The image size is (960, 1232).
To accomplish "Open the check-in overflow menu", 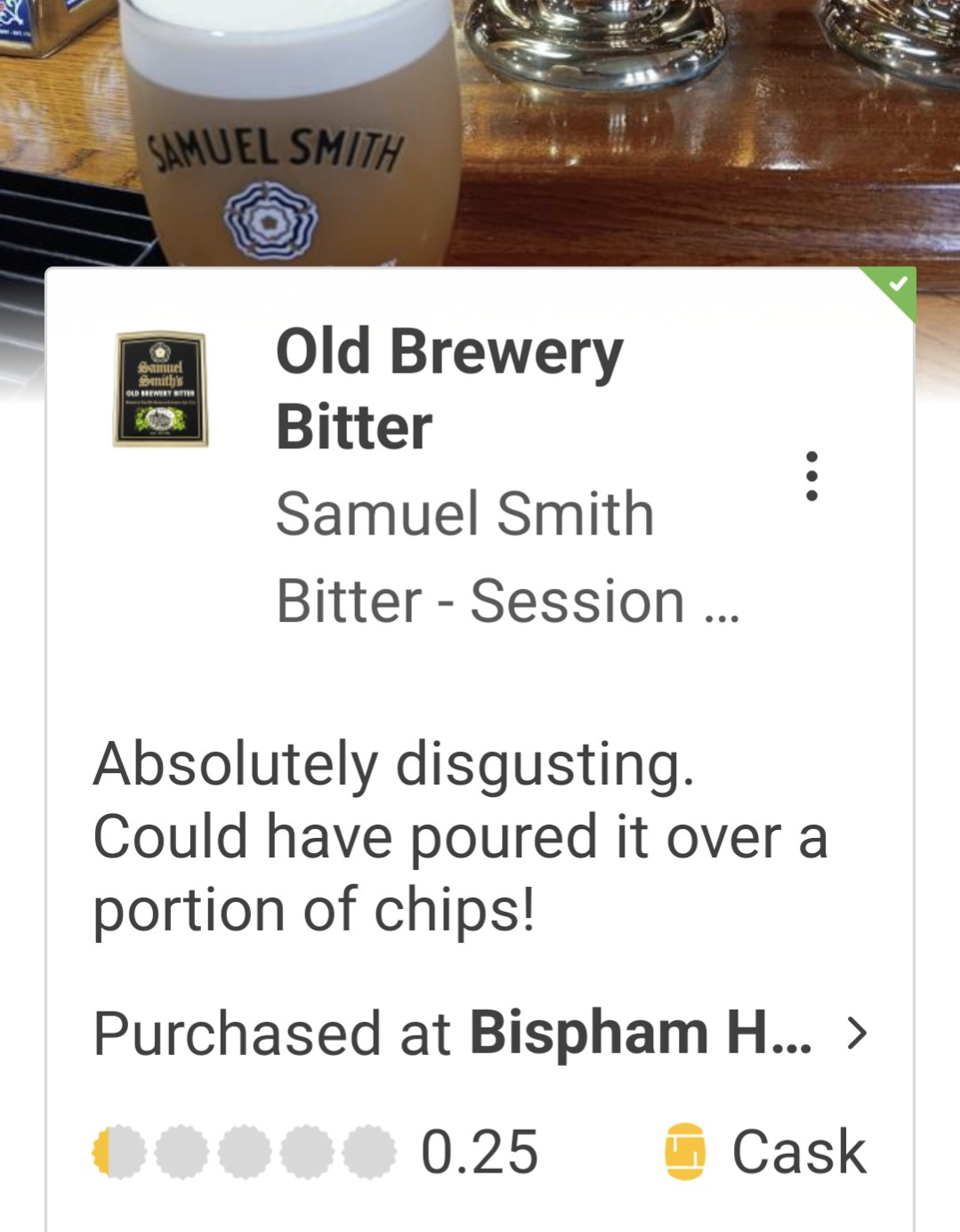I will [811, 477].
